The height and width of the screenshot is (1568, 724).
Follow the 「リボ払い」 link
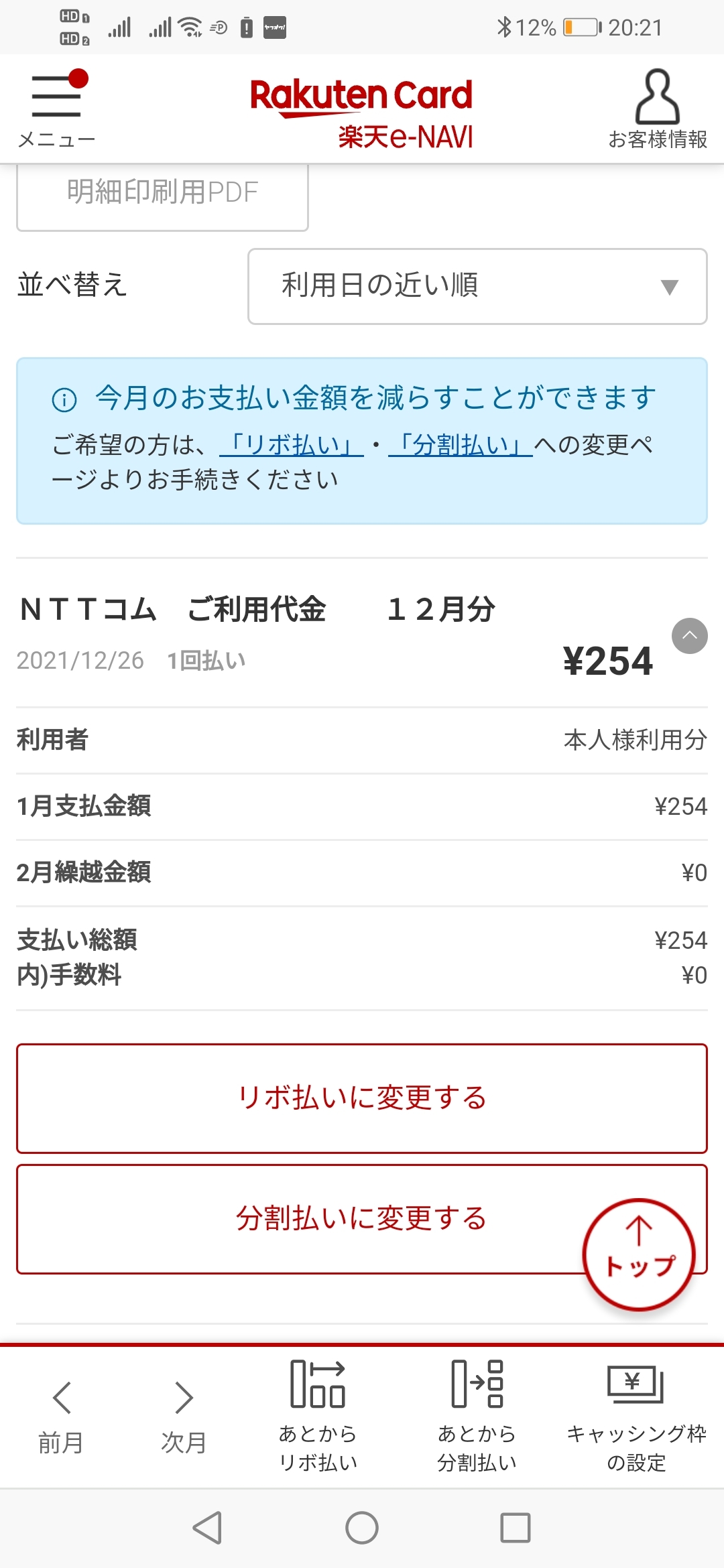coord(292,444)
